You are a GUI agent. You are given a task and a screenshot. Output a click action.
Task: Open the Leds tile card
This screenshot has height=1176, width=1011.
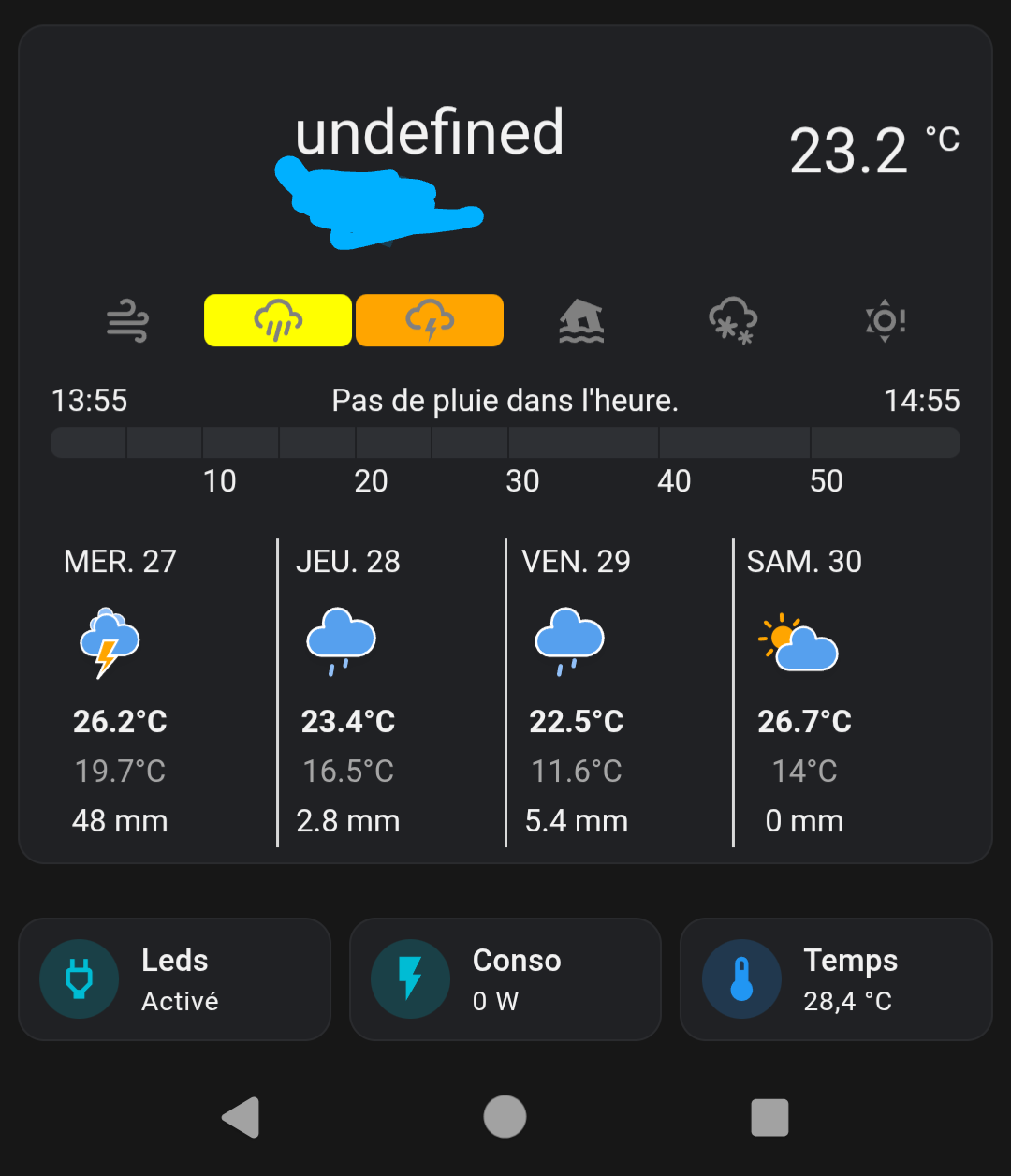[175, 979]
